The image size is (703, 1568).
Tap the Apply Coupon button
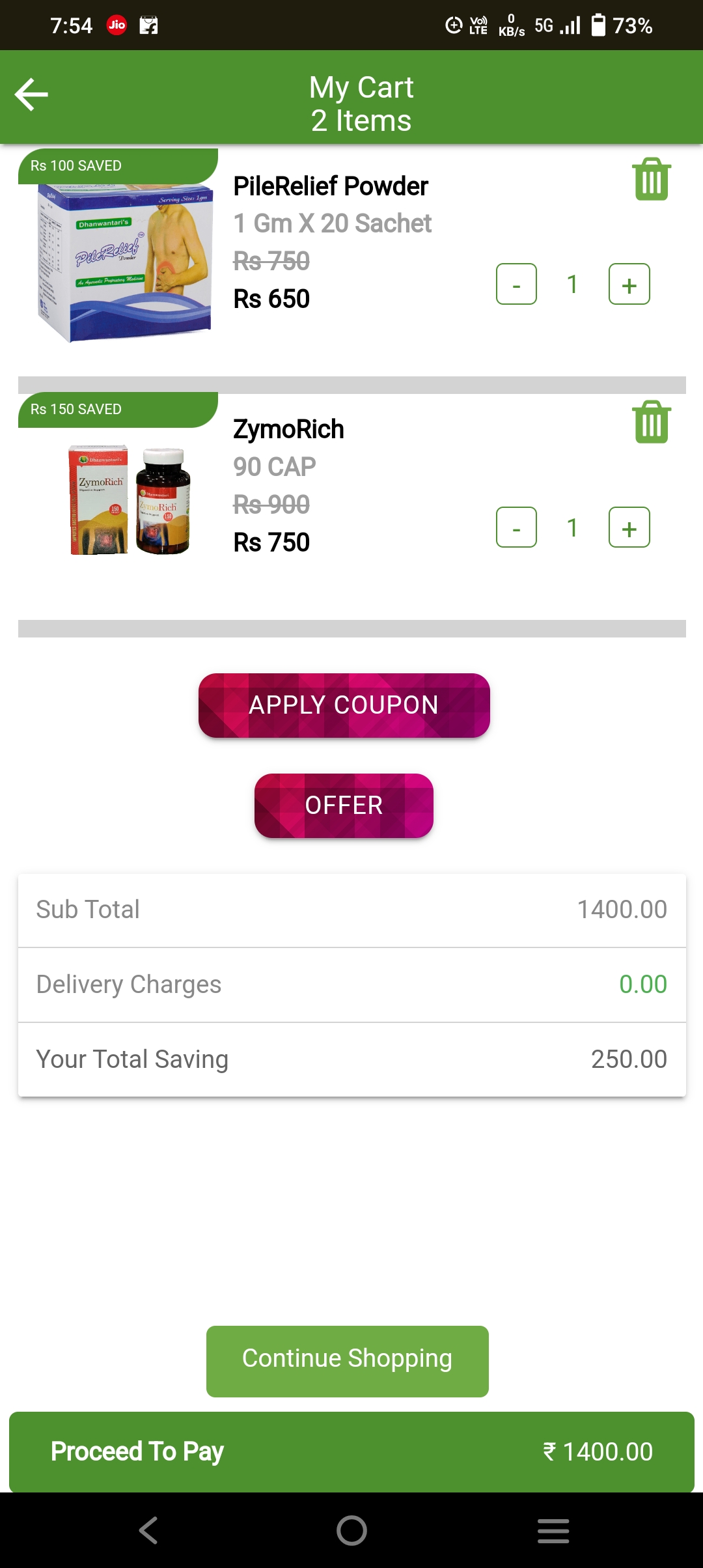[344, 705]
